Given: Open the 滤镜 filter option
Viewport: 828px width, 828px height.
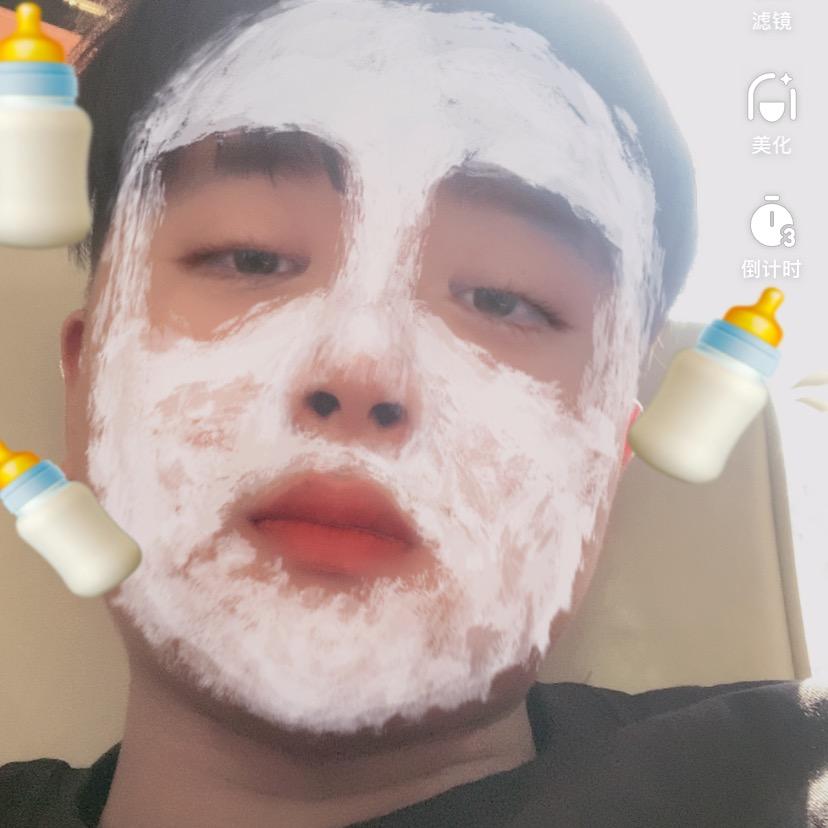Looking at the screenshot, I should click(771, 18).
